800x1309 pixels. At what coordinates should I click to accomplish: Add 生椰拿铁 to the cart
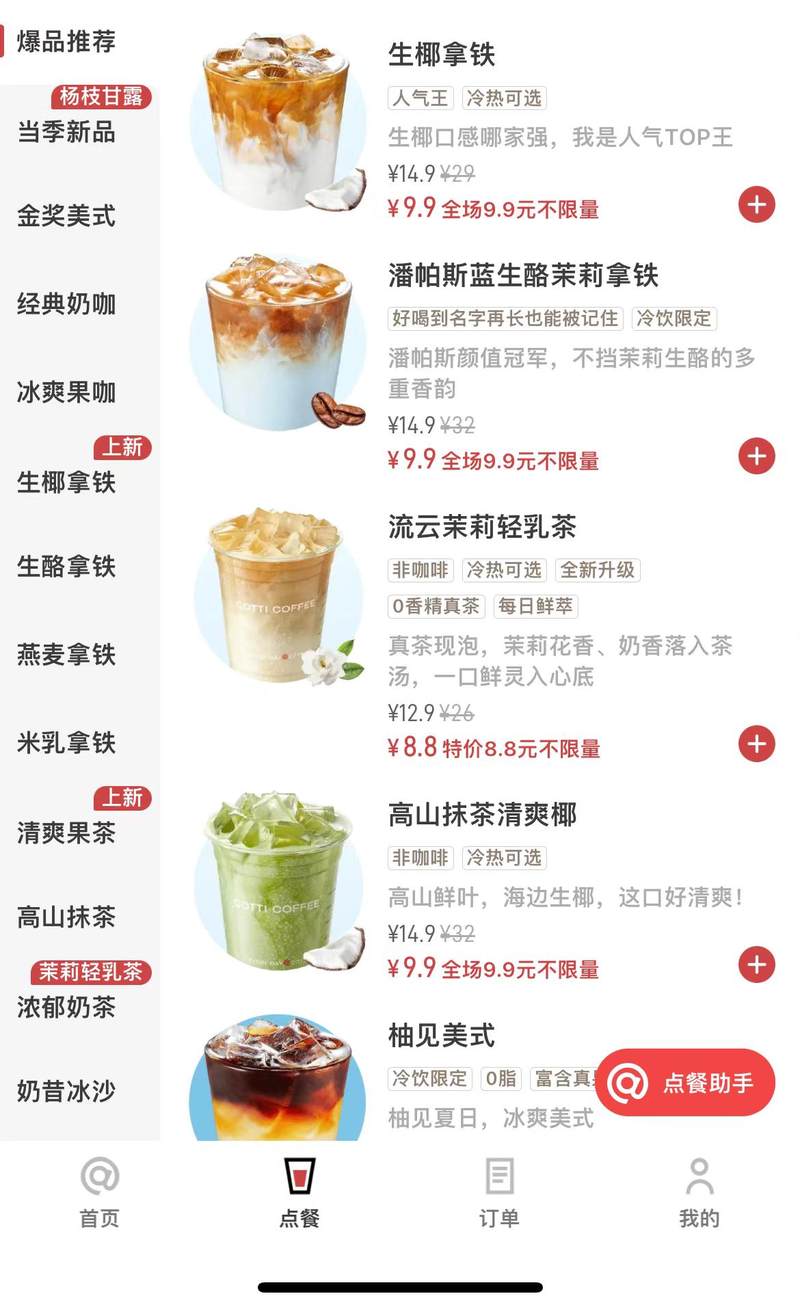click(757, 205)
